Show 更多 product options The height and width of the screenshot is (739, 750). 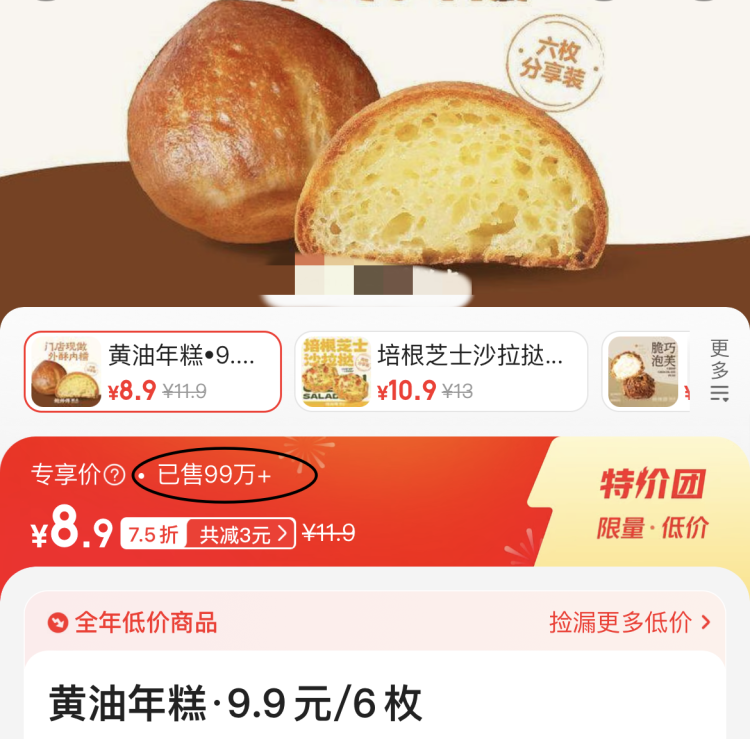click(720, 370)
